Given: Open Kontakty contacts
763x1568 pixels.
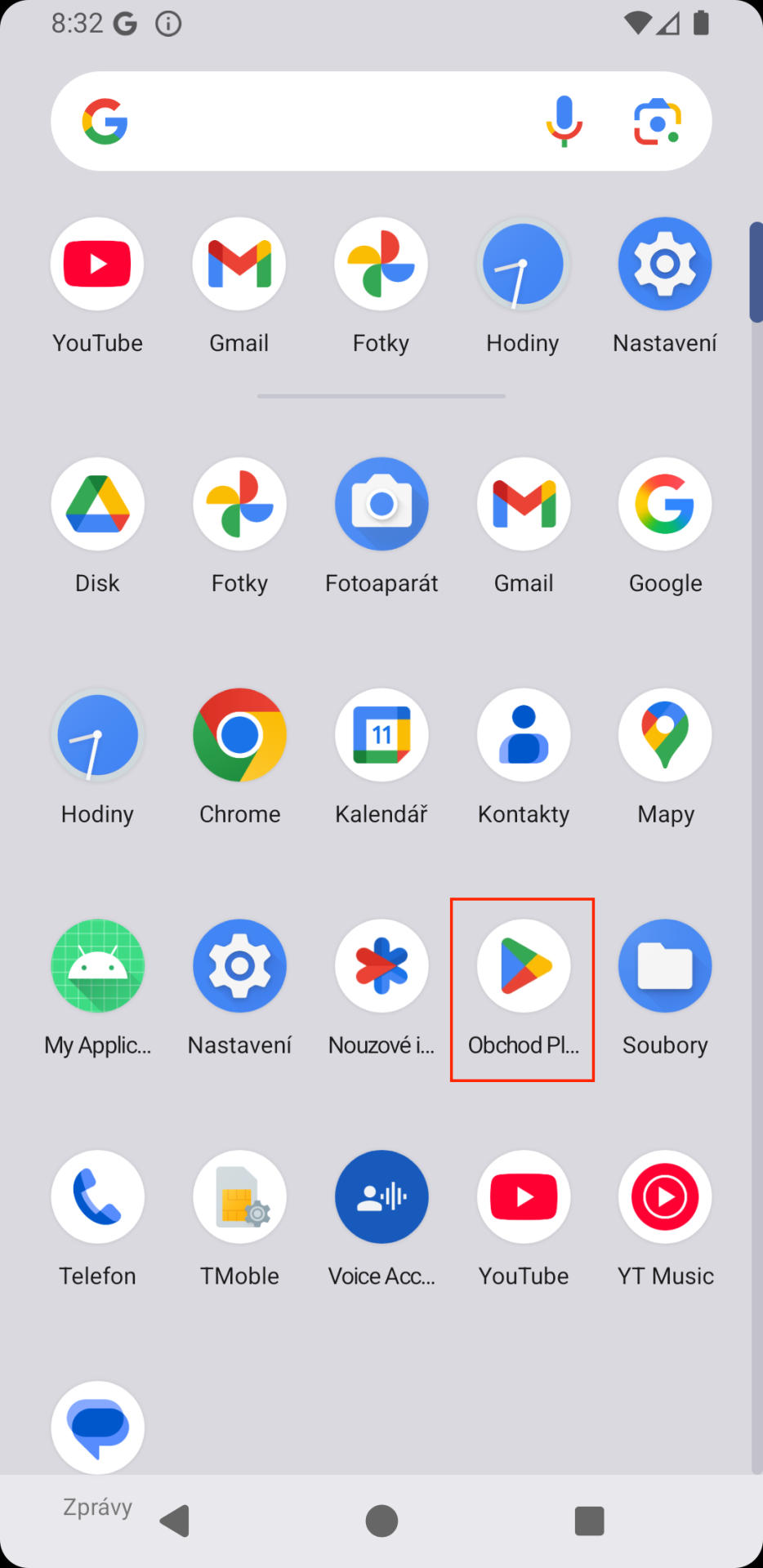Looking at the screenshot, I should [522, 735].
